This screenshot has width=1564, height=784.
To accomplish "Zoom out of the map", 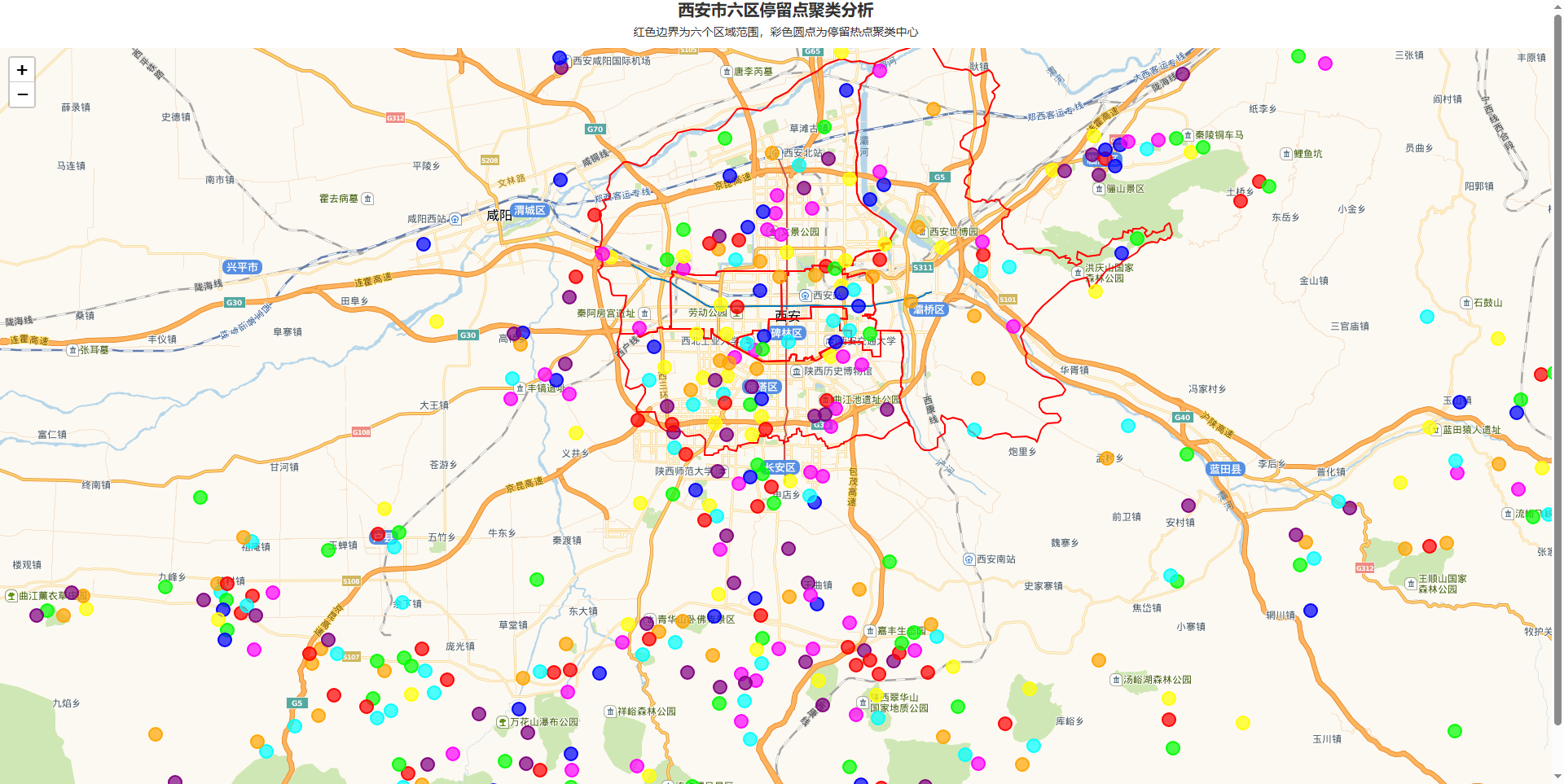I will coord(22,94).
